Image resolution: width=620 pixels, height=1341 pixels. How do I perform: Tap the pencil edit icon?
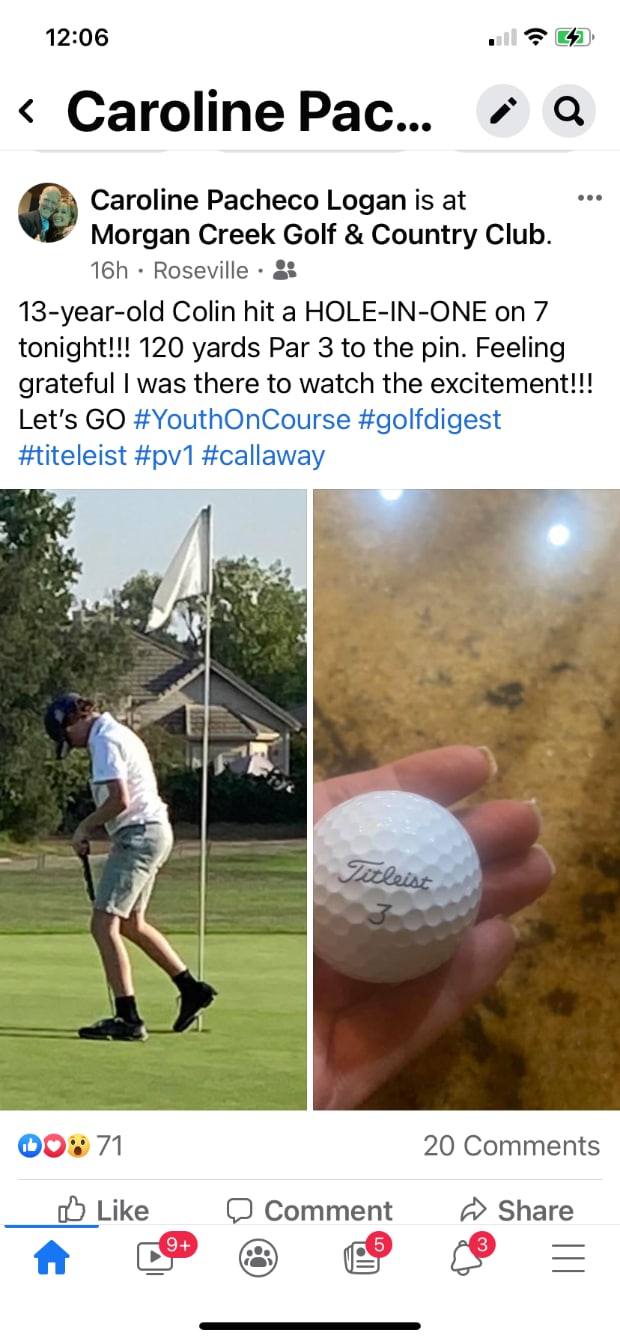coord(503,111)
